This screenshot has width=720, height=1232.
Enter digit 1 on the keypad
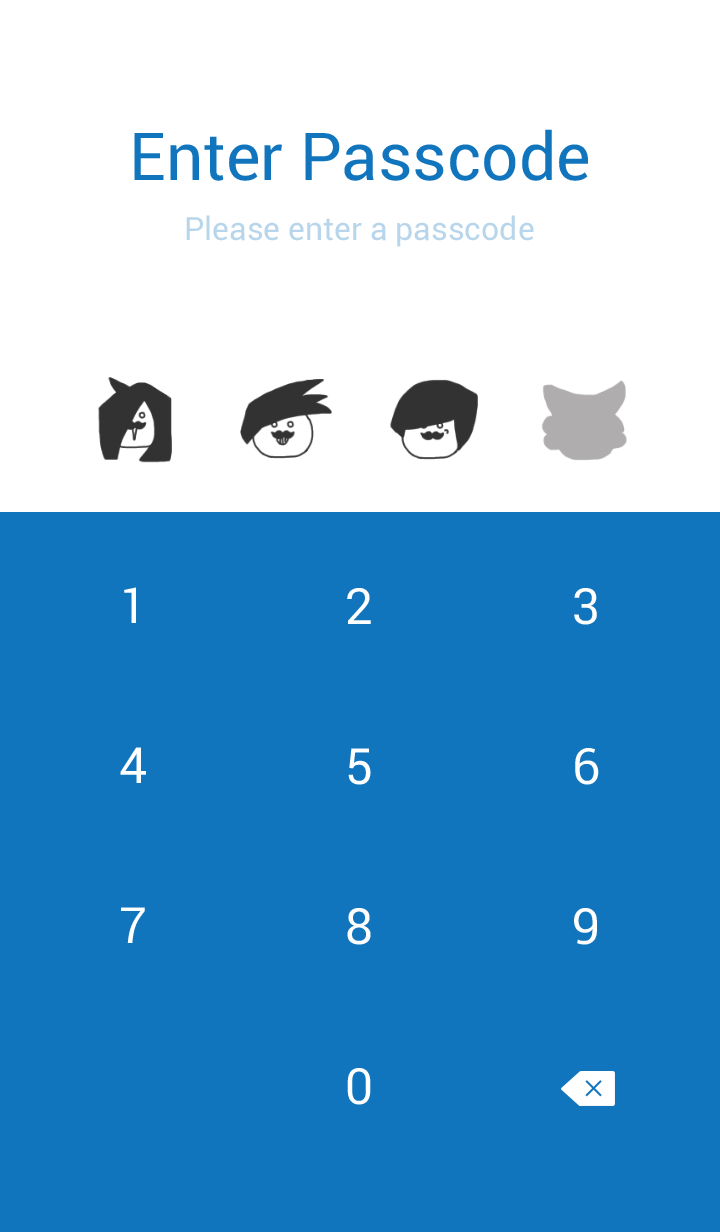133,607
